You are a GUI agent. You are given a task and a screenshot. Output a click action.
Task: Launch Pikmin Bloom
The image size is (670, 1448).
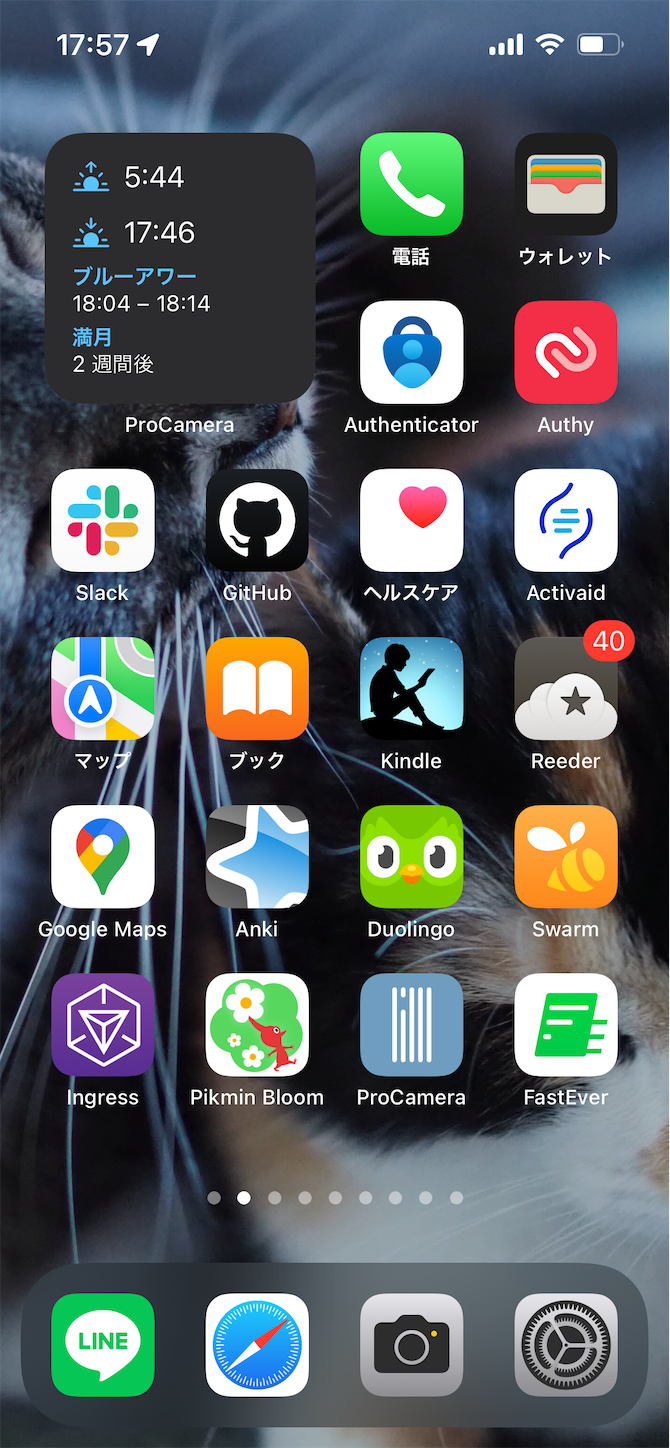(x=257, y=1024)
